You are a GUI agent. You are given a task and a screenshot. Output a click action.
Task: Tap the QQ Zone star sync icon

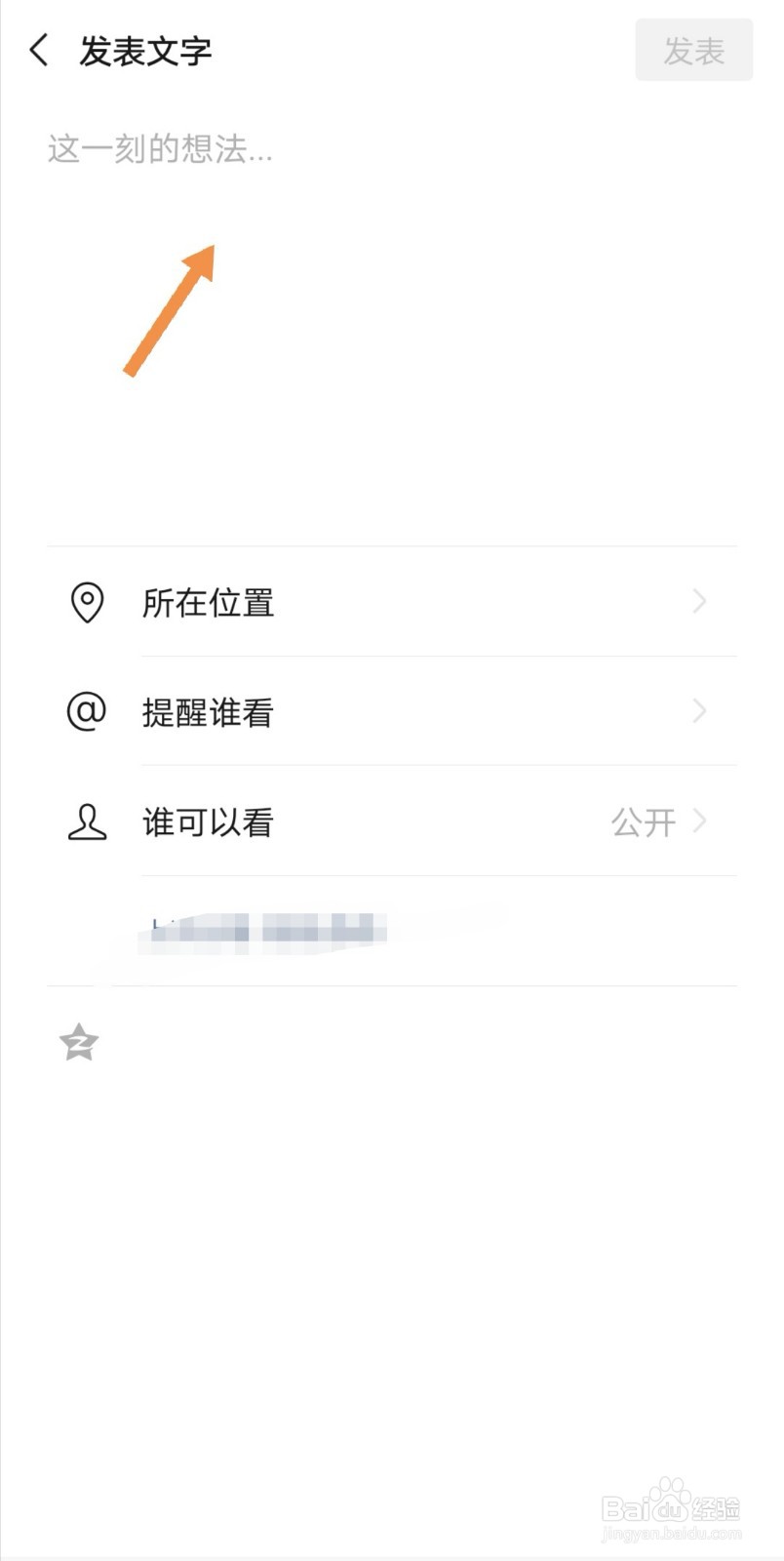pyautogui.click(x=77, y=1043)
